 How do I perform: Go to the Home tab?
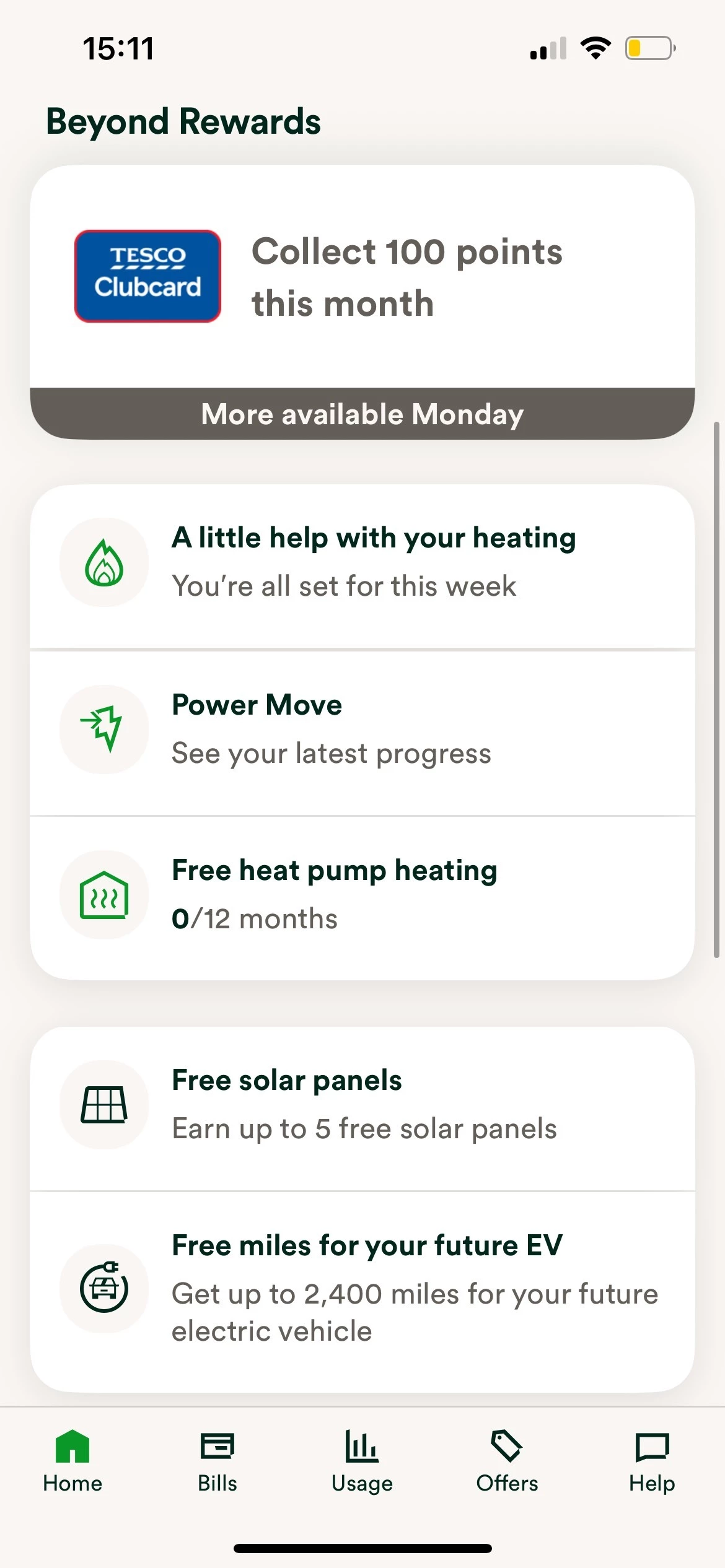click(x=72, y=1460)
